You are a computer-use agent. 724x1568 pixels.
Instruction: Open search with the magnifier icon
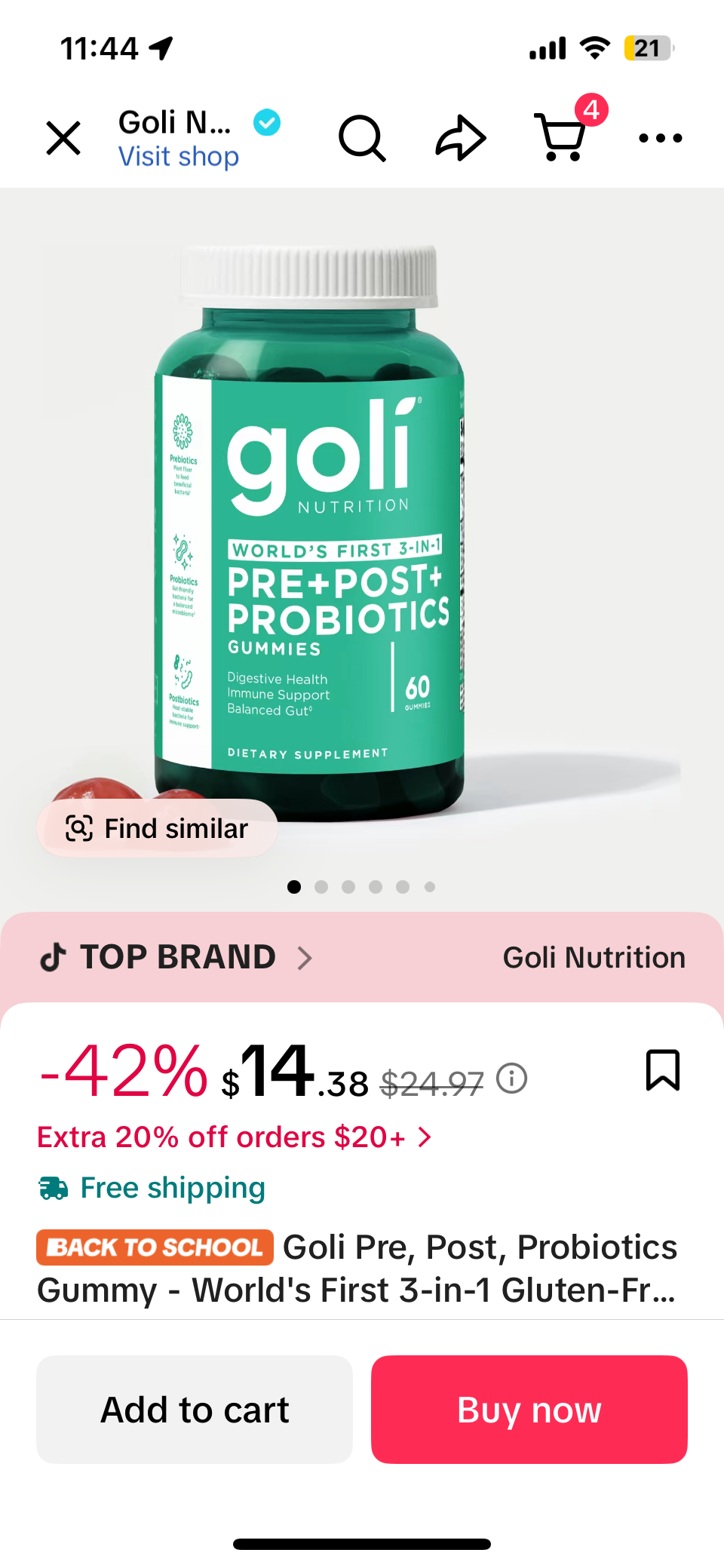(x=362, y=138)
